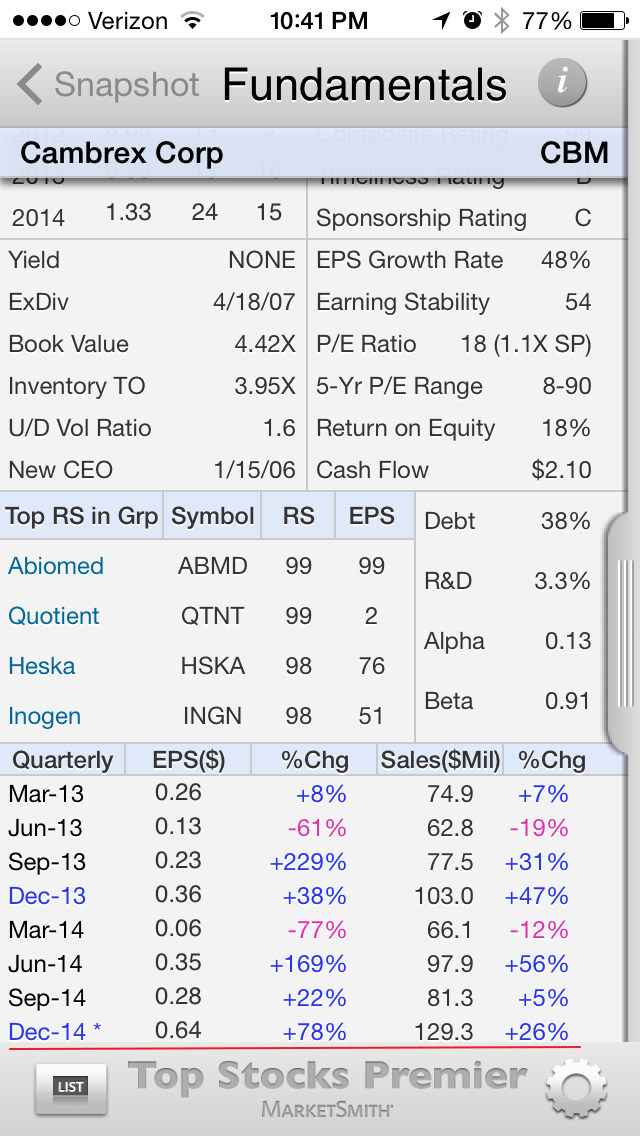View Heska stock details
Viewport: 640px width, 1136px height.
click(x=42, y=666)
